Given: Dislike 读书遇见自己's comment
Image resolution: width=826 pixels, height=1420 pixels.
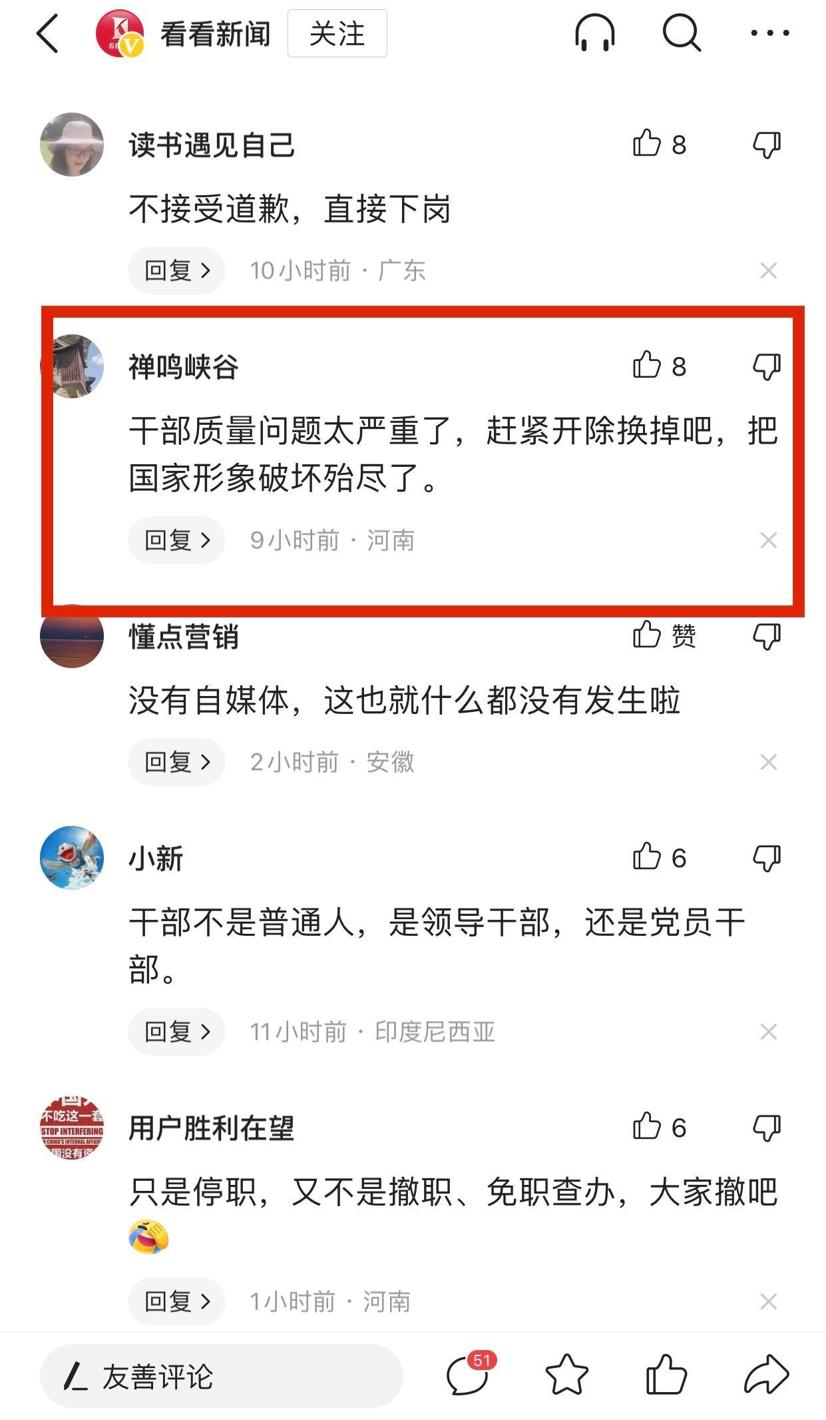Looking at the screenshot, I should pyautogui.click(x=766, y=144).
